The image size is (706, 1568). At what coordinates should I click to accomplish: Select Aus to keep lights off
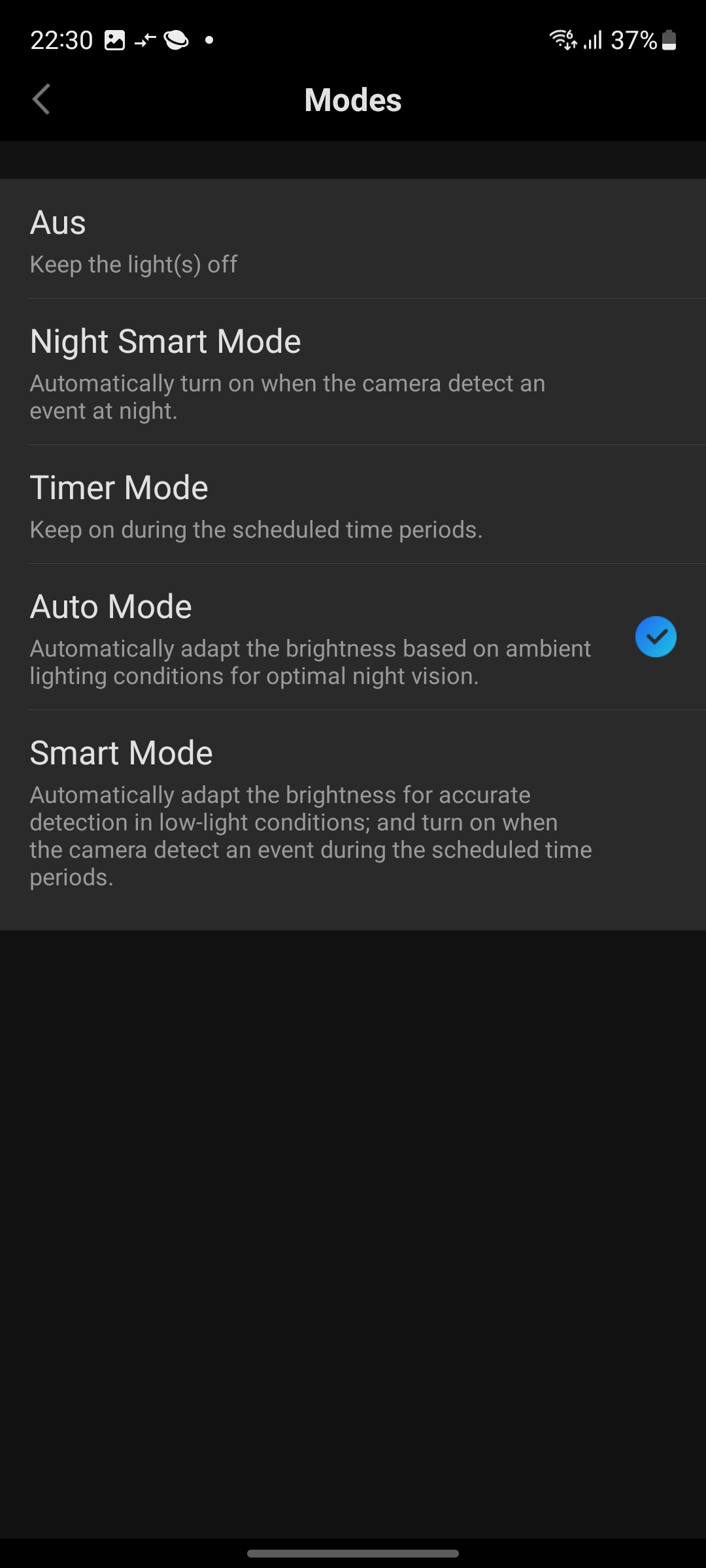[x=353, y=240]
